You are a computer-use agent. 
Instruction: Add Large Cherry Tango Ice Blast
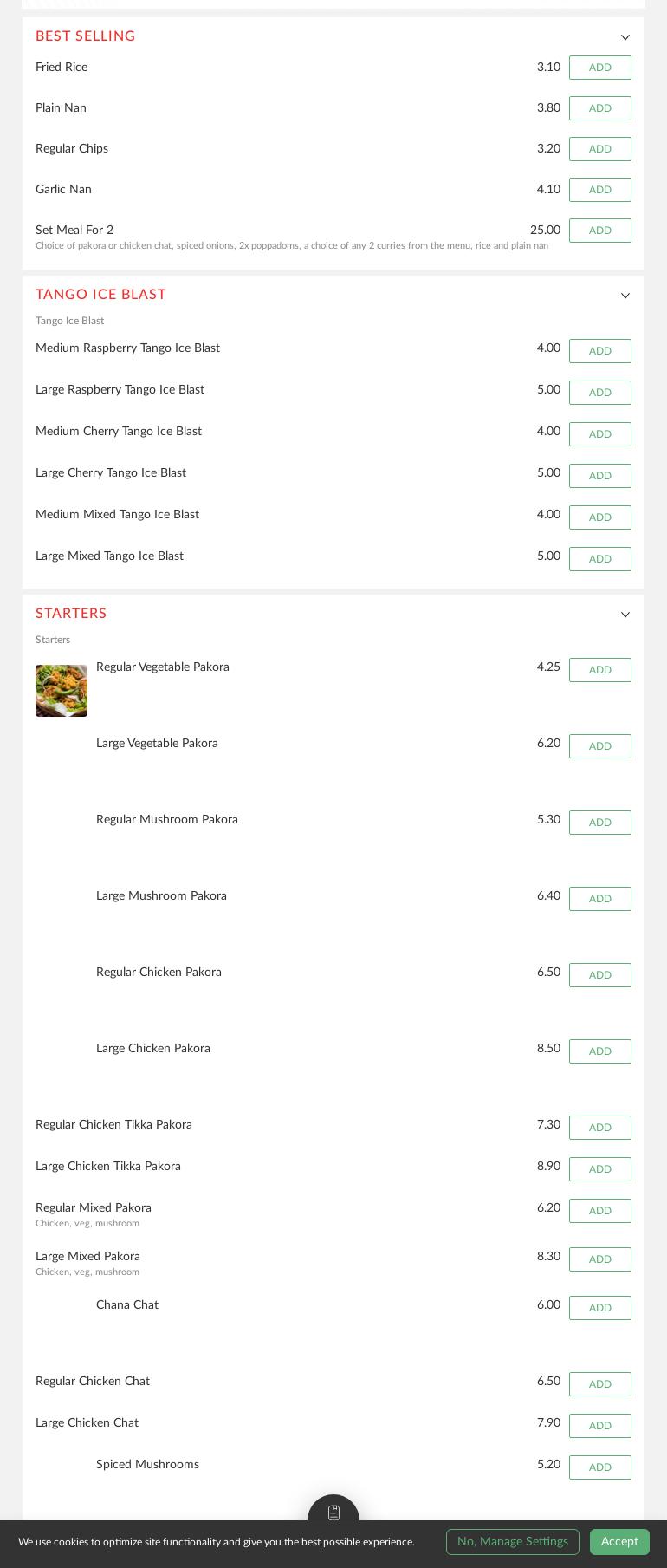[x=599, y=476]
